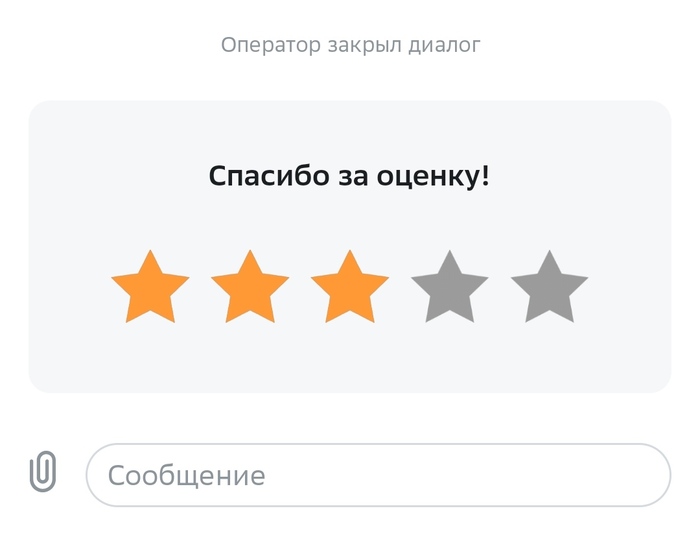The image size is (700, 550).
Task: Select the second rating star
Action: [250, 288]
